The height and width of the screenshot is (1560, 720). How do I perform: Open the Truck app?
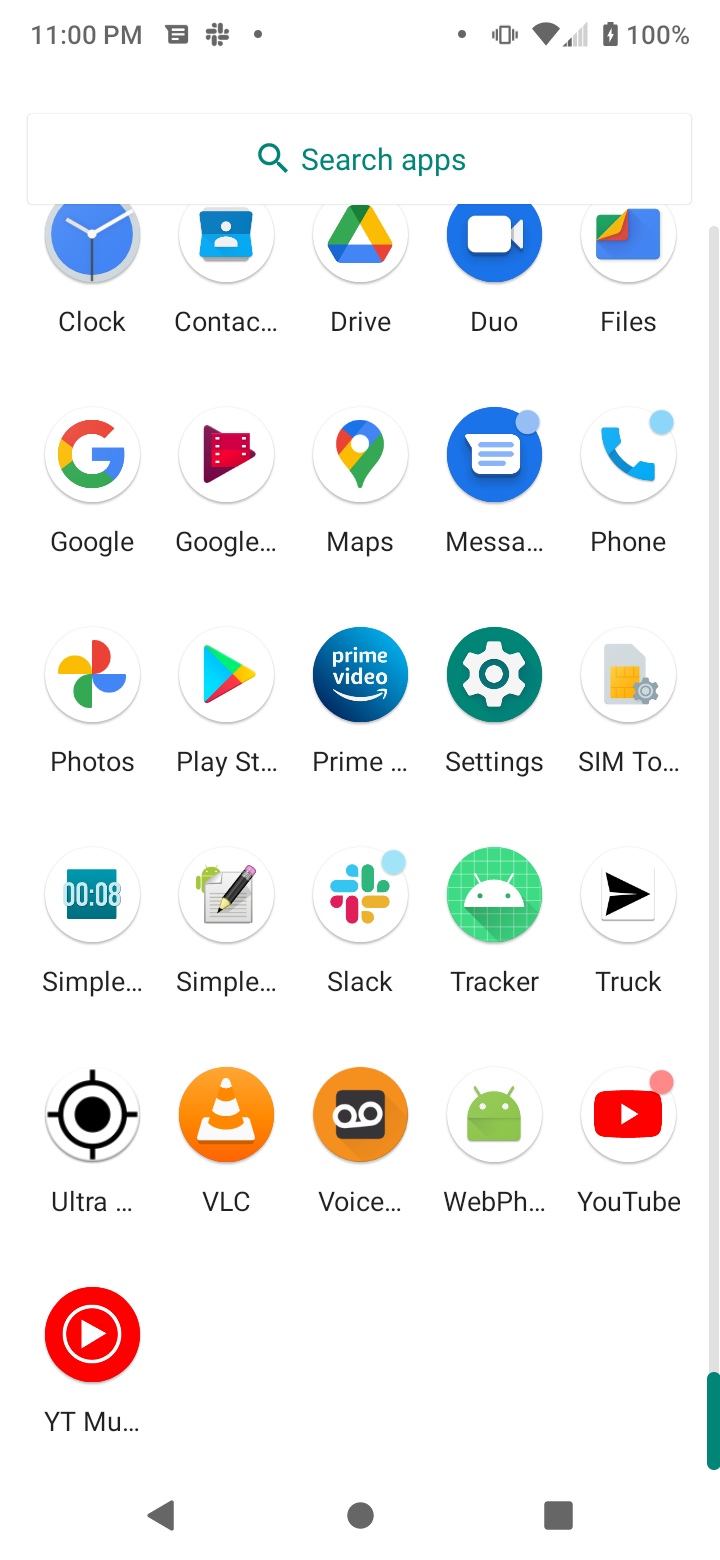click(628, 895)
